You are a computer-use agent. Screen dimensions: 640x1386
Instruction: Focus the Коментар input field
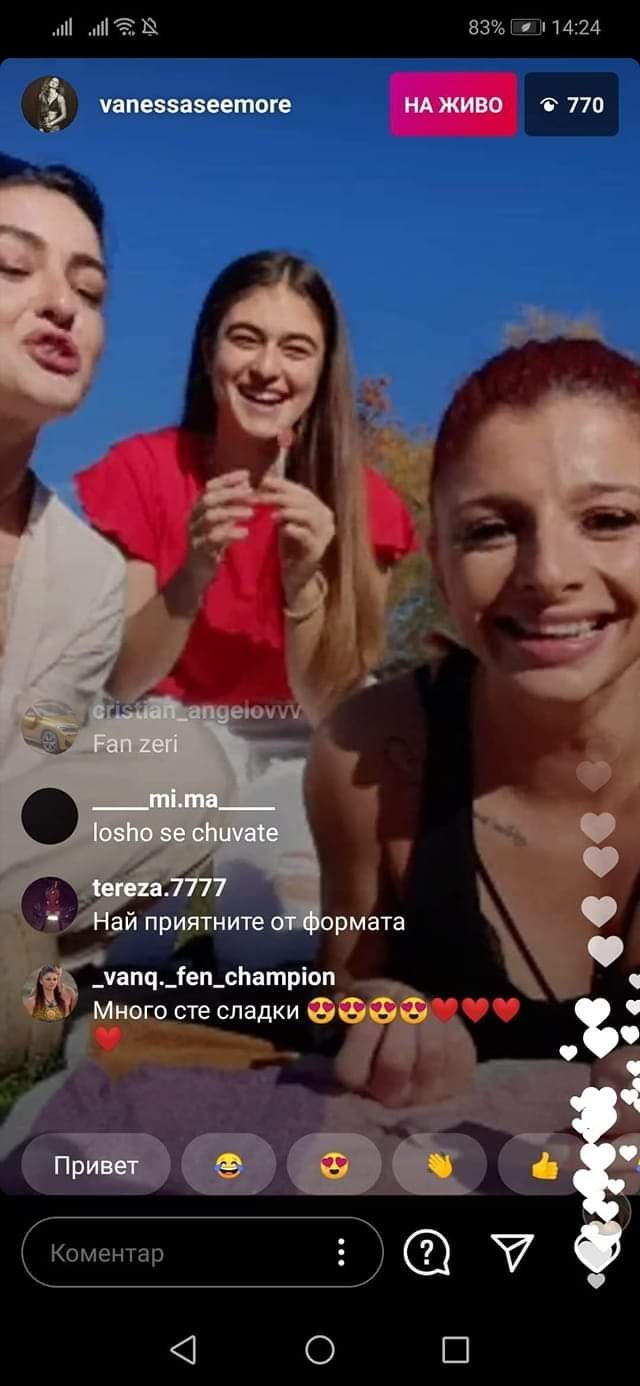click(170, 1252)
